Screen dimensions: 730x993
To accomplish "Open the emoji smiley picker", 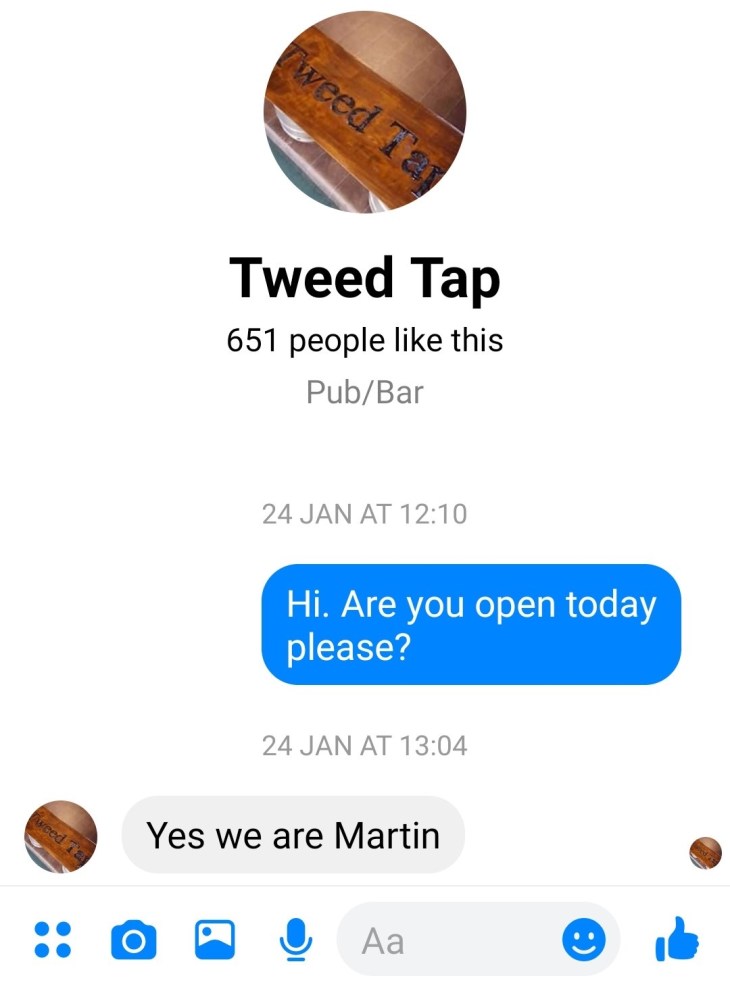I will [583, 940].
